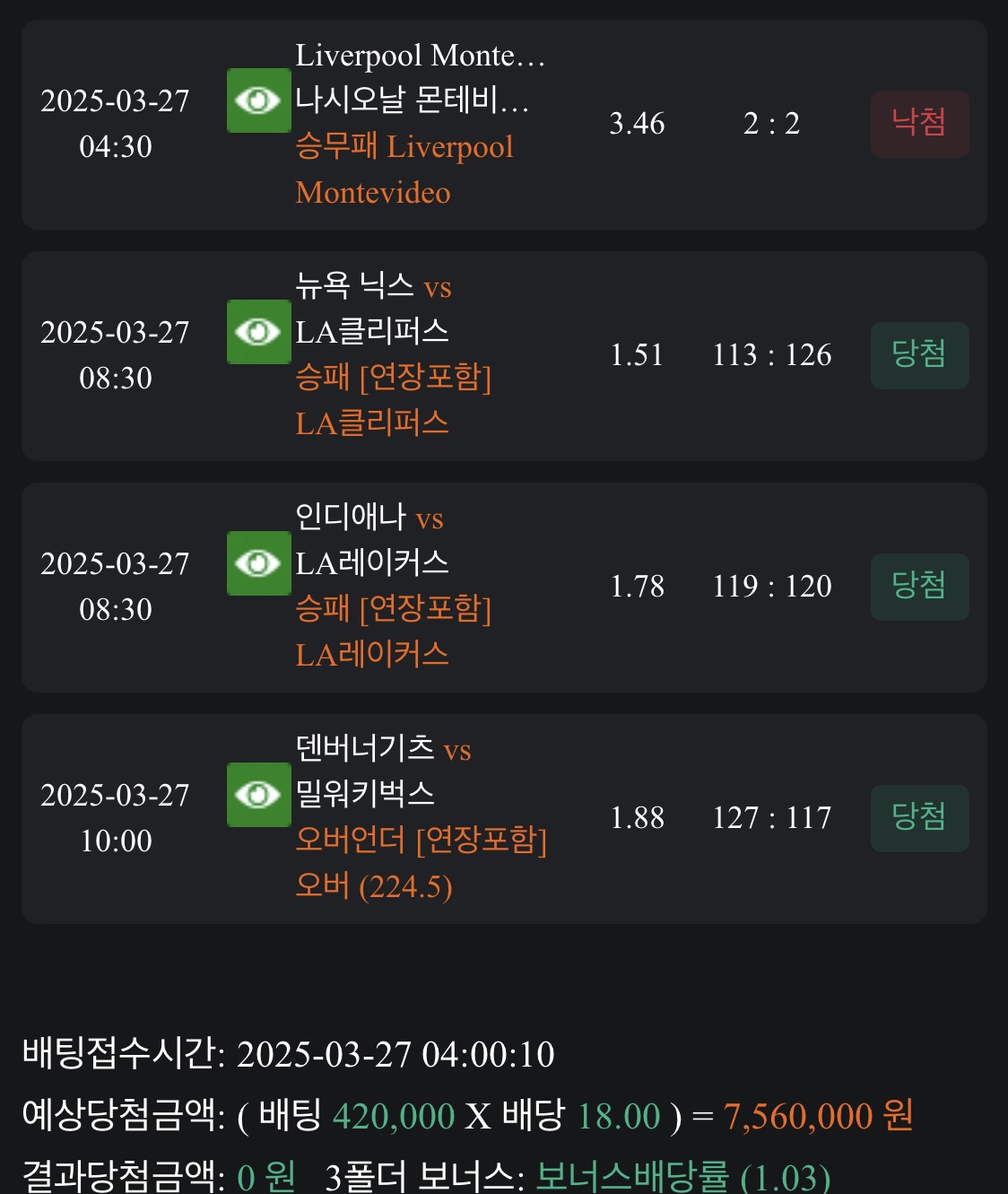Screen dimensions: 1008x1194
Task: Tap the eye icon for Liverpool Montevideo match
Action: (258, 100)
